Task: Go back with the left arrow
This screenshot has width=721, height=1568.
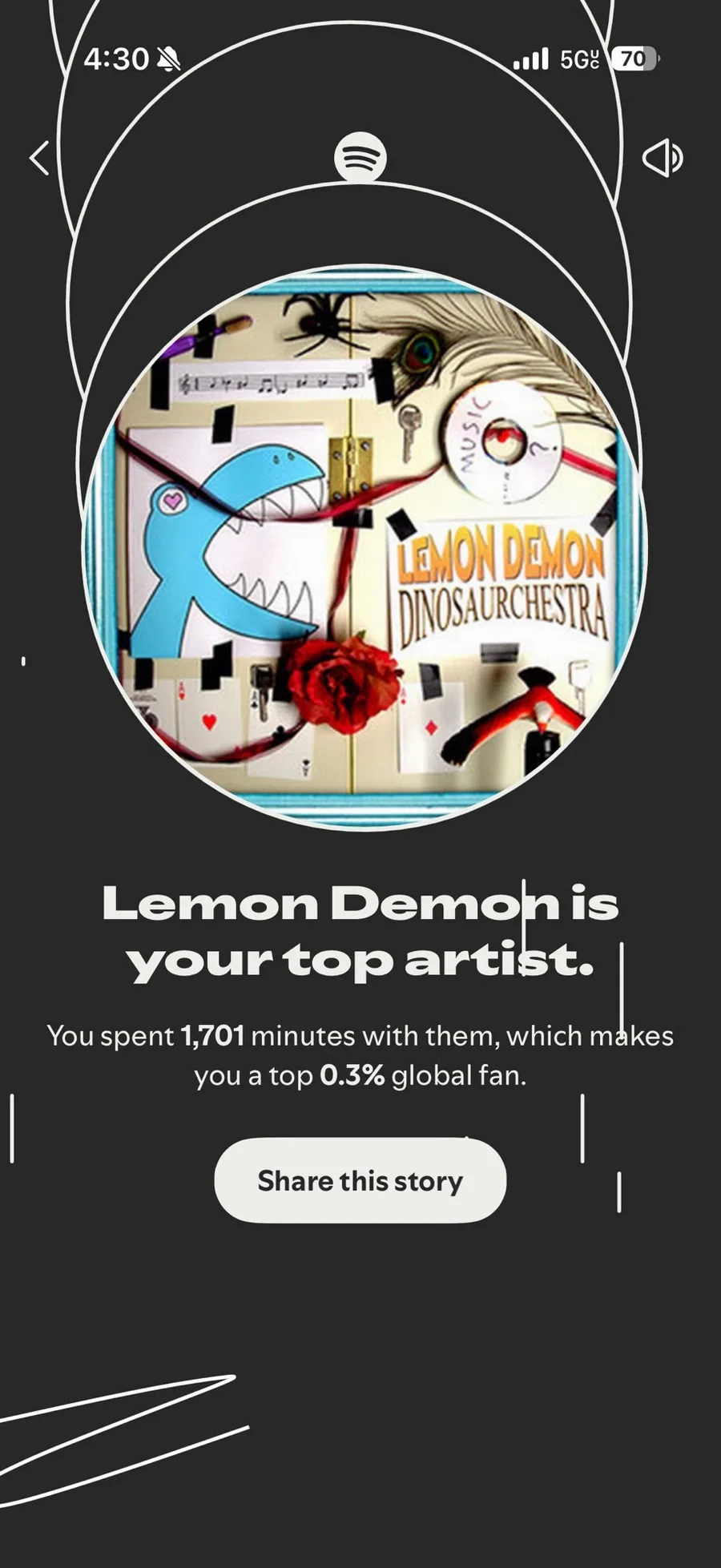Action: point(40,158)
